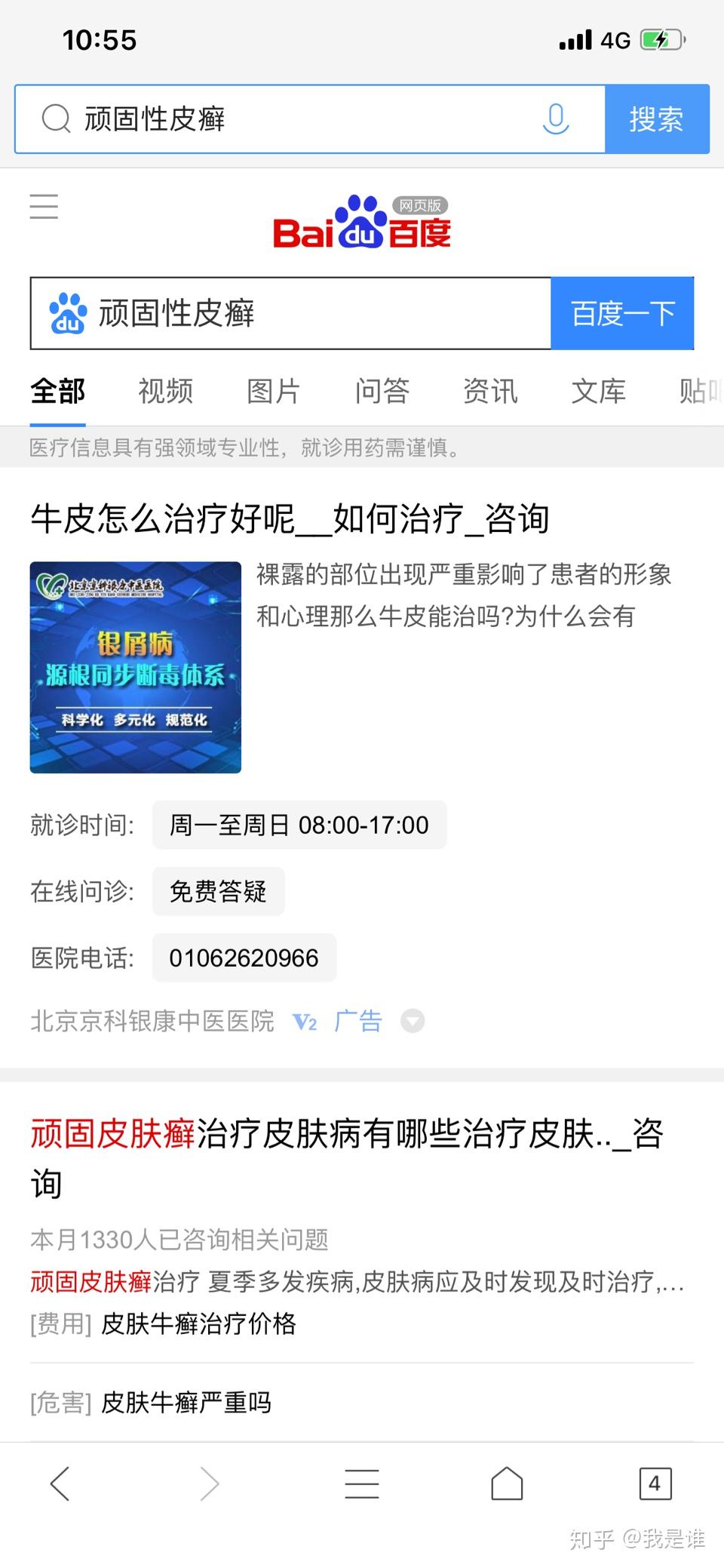Switch to the 视频 tab
The image size is (724, 1568).
coord(166,391)
